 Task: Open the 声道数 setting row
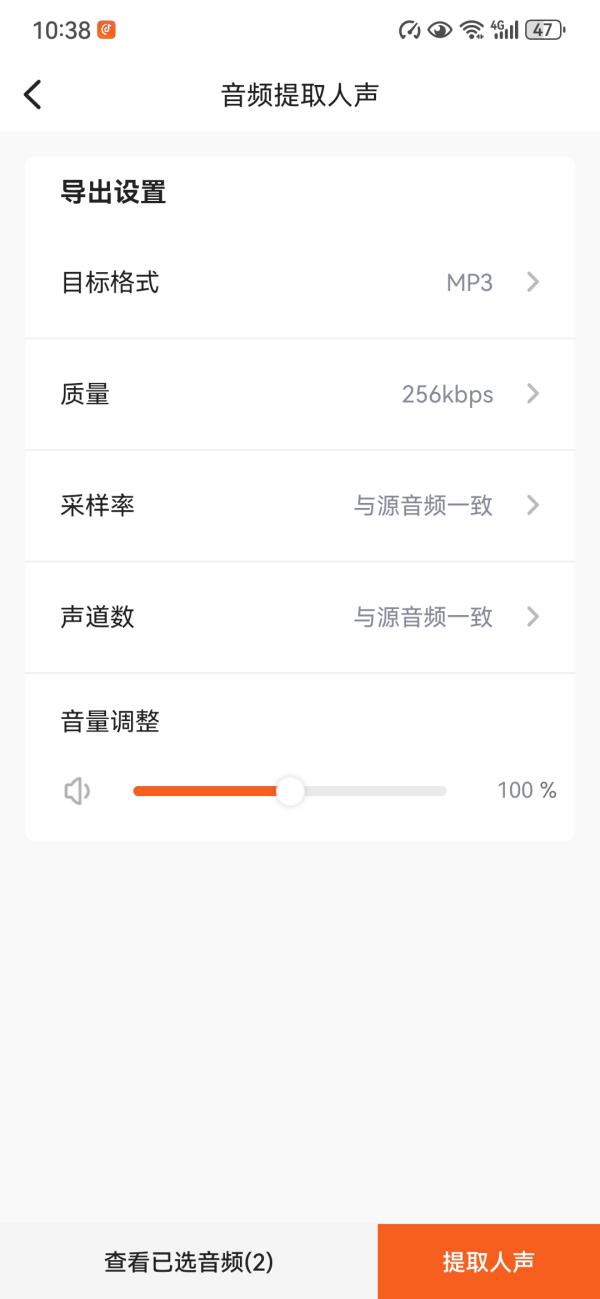(x=300, y=617)
